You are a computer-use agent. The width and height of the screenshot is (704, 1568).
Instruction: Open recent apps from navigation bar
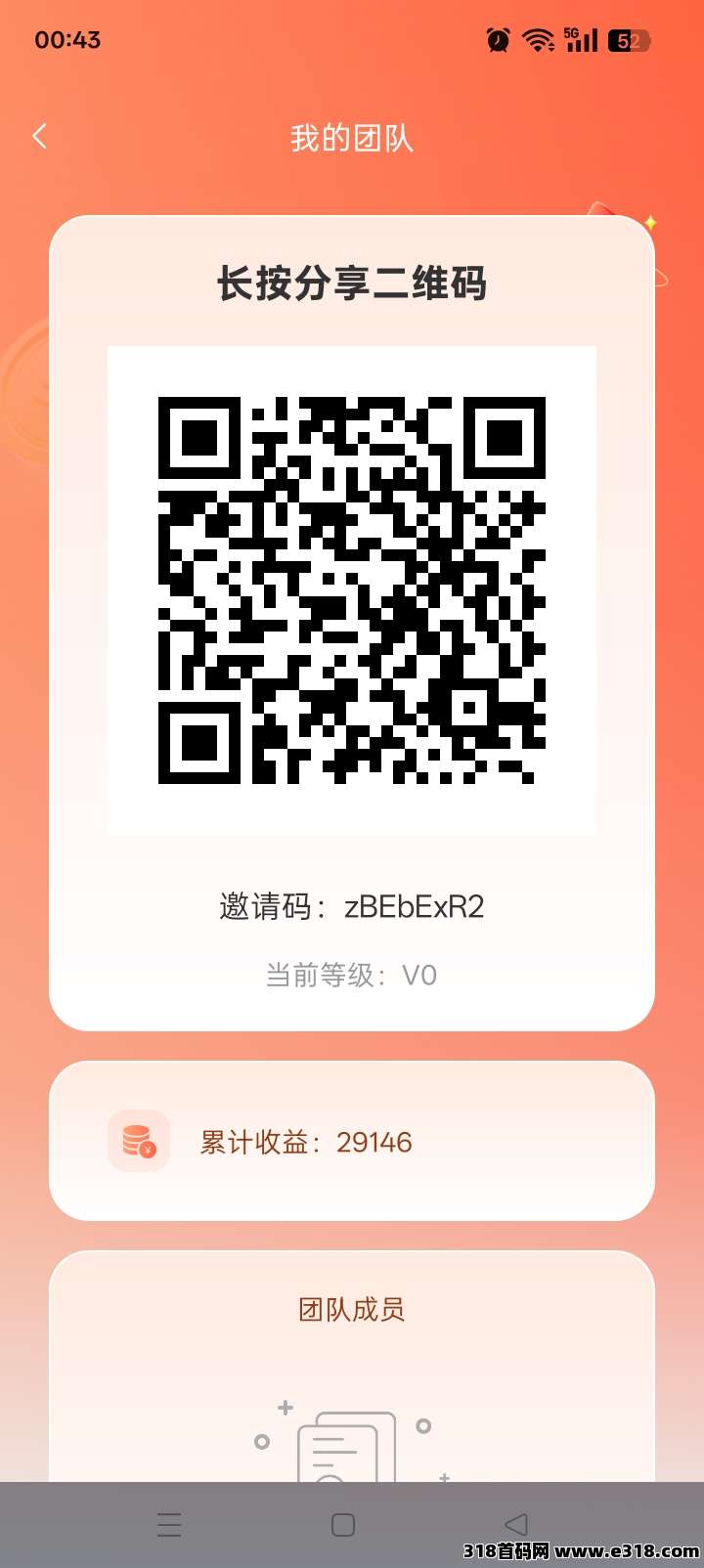coord(169,1524)
